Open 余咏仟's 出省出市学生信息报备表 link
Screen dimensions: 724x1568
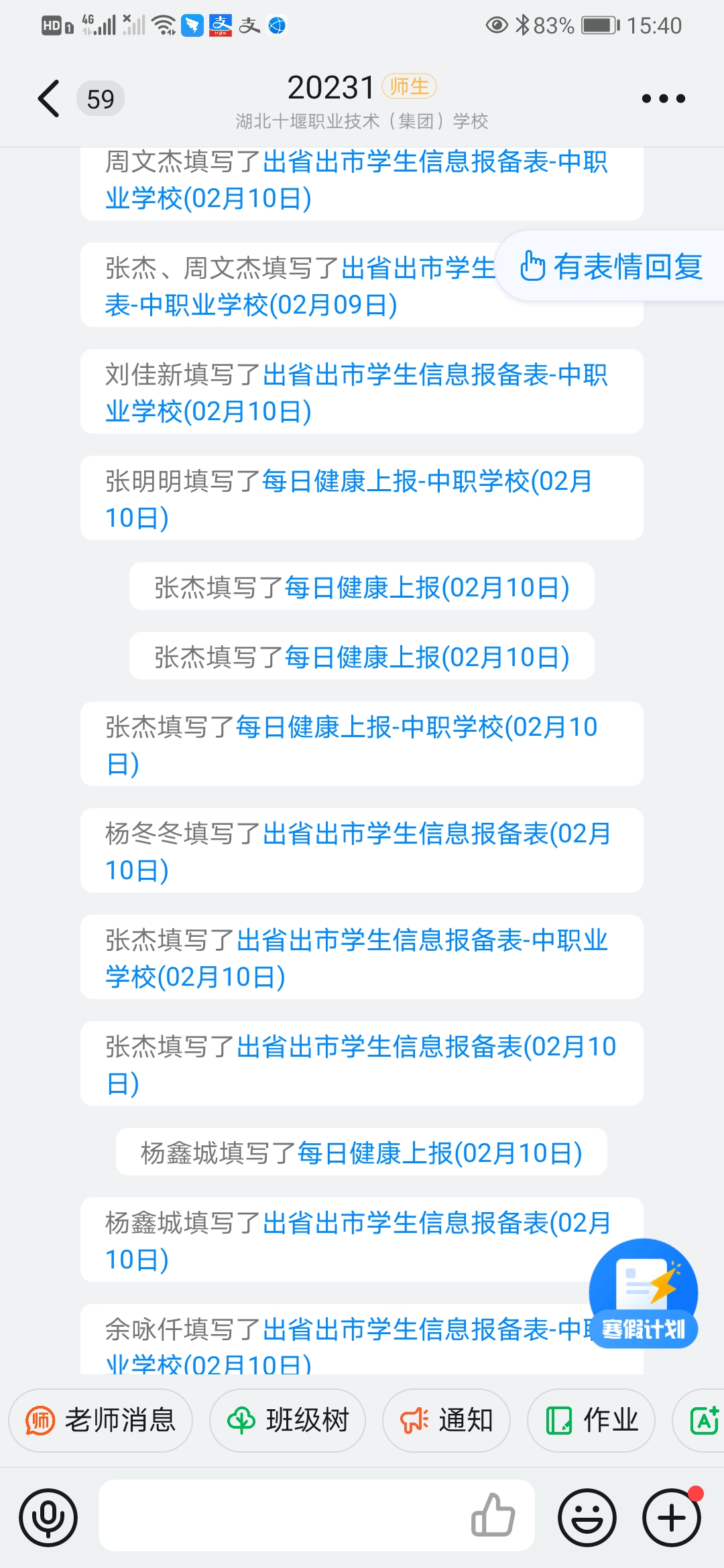tap(416, 1330)
